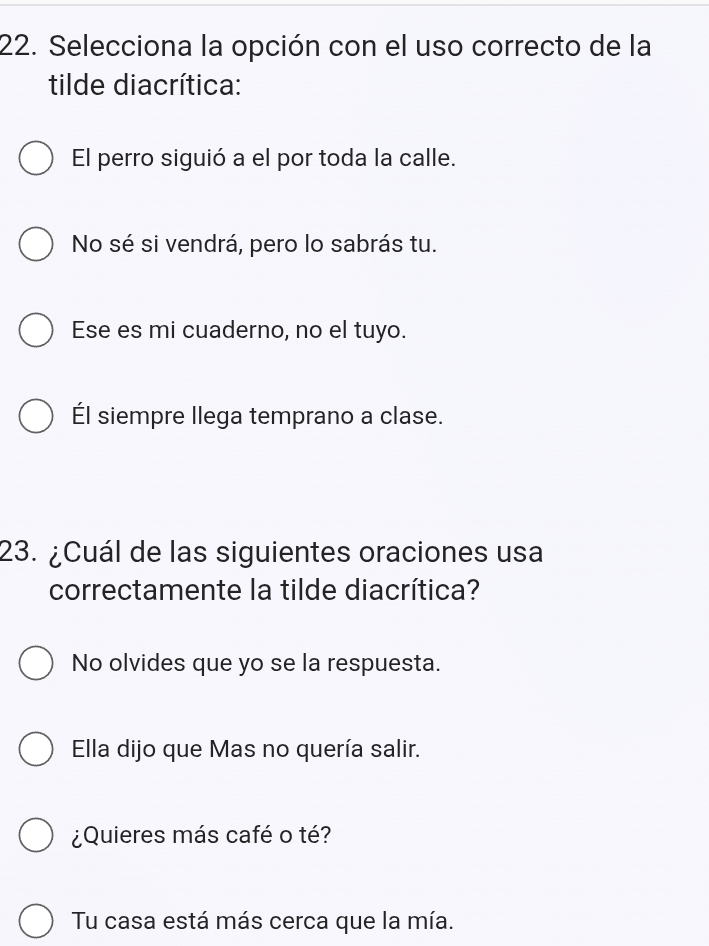
Task: Mark 'Ese es mi cuaderno, no el tuyo'
Action: pos(37,331)
